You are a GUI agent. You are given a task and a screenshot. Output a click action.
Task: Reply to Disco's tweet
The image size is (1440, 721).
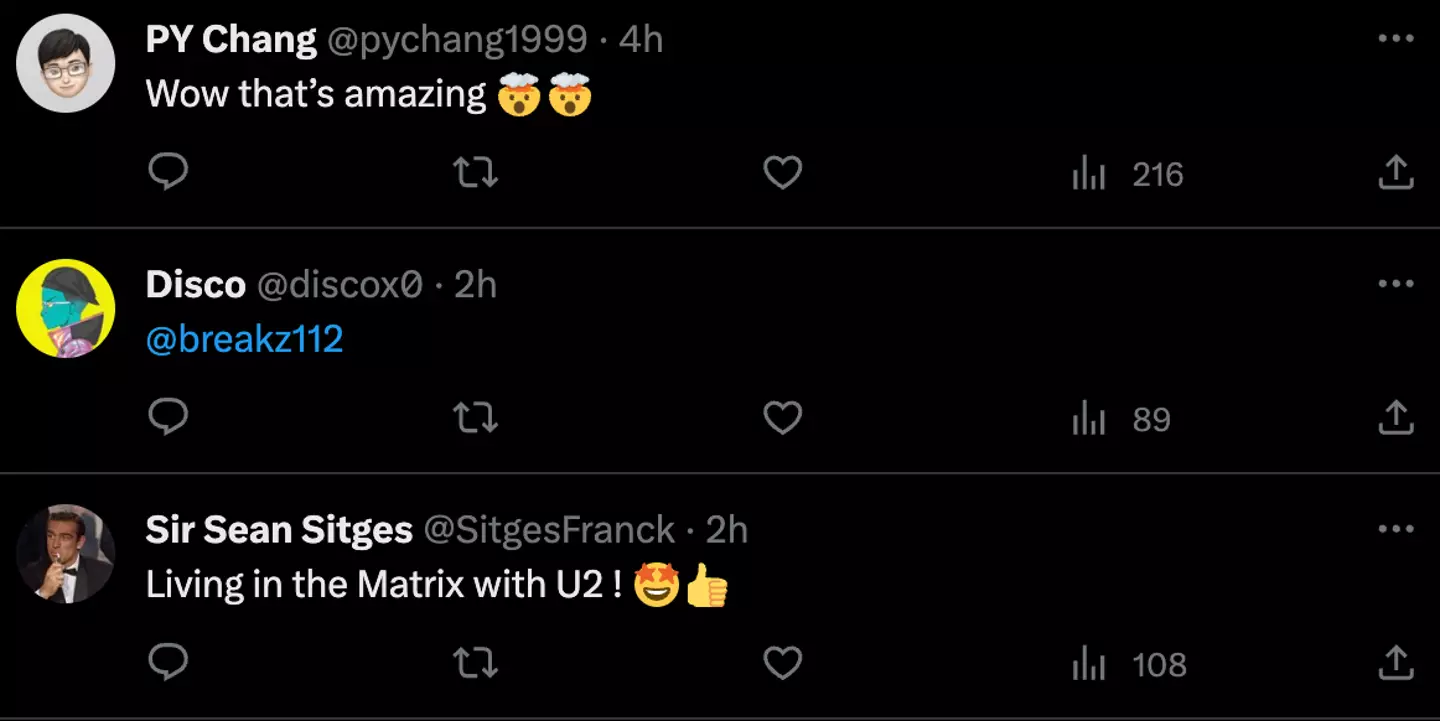click(x=168, y=418)
